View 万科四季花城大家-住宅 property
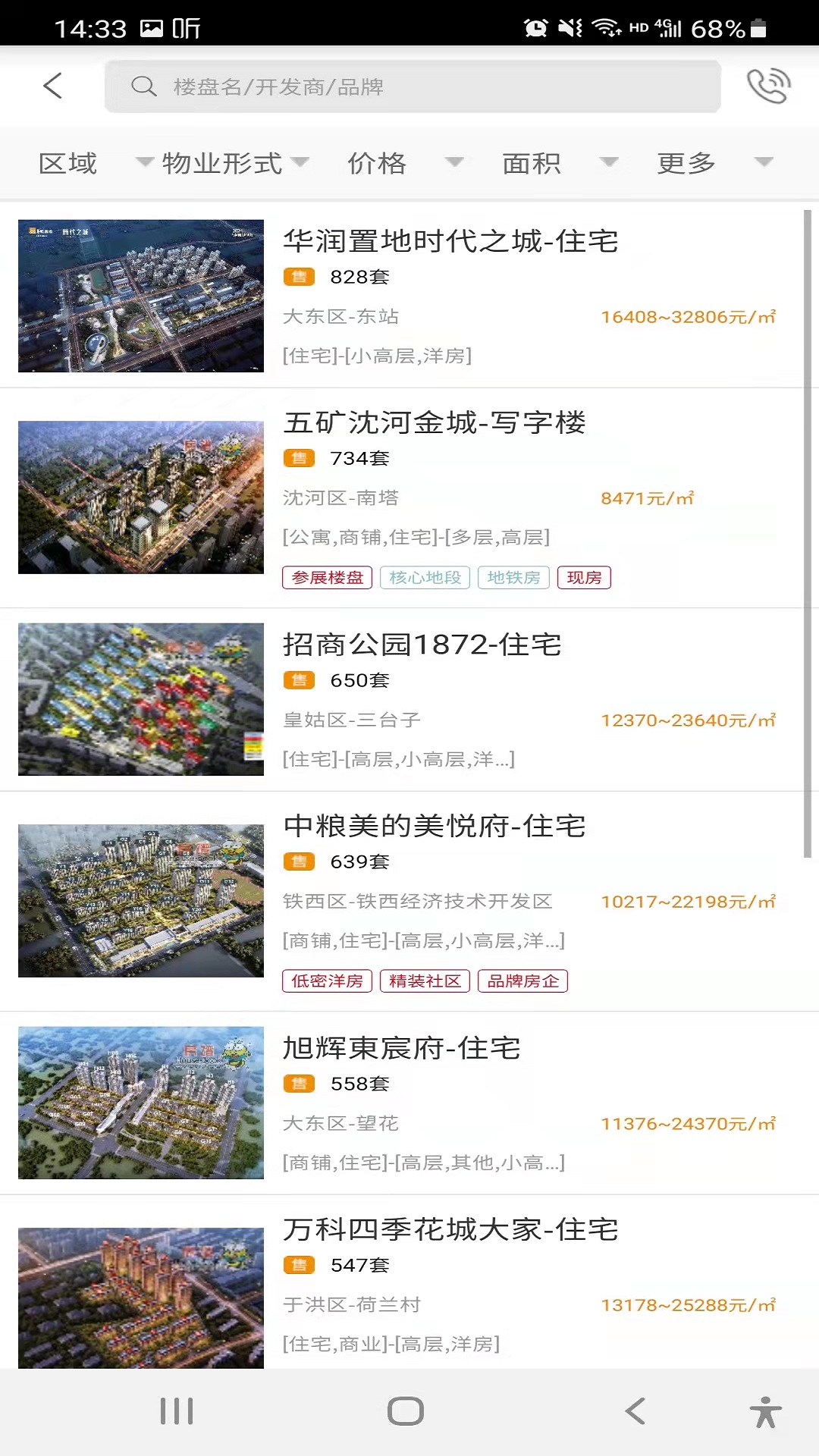This screenshot has width=819, height=1456. (450, 1230)
